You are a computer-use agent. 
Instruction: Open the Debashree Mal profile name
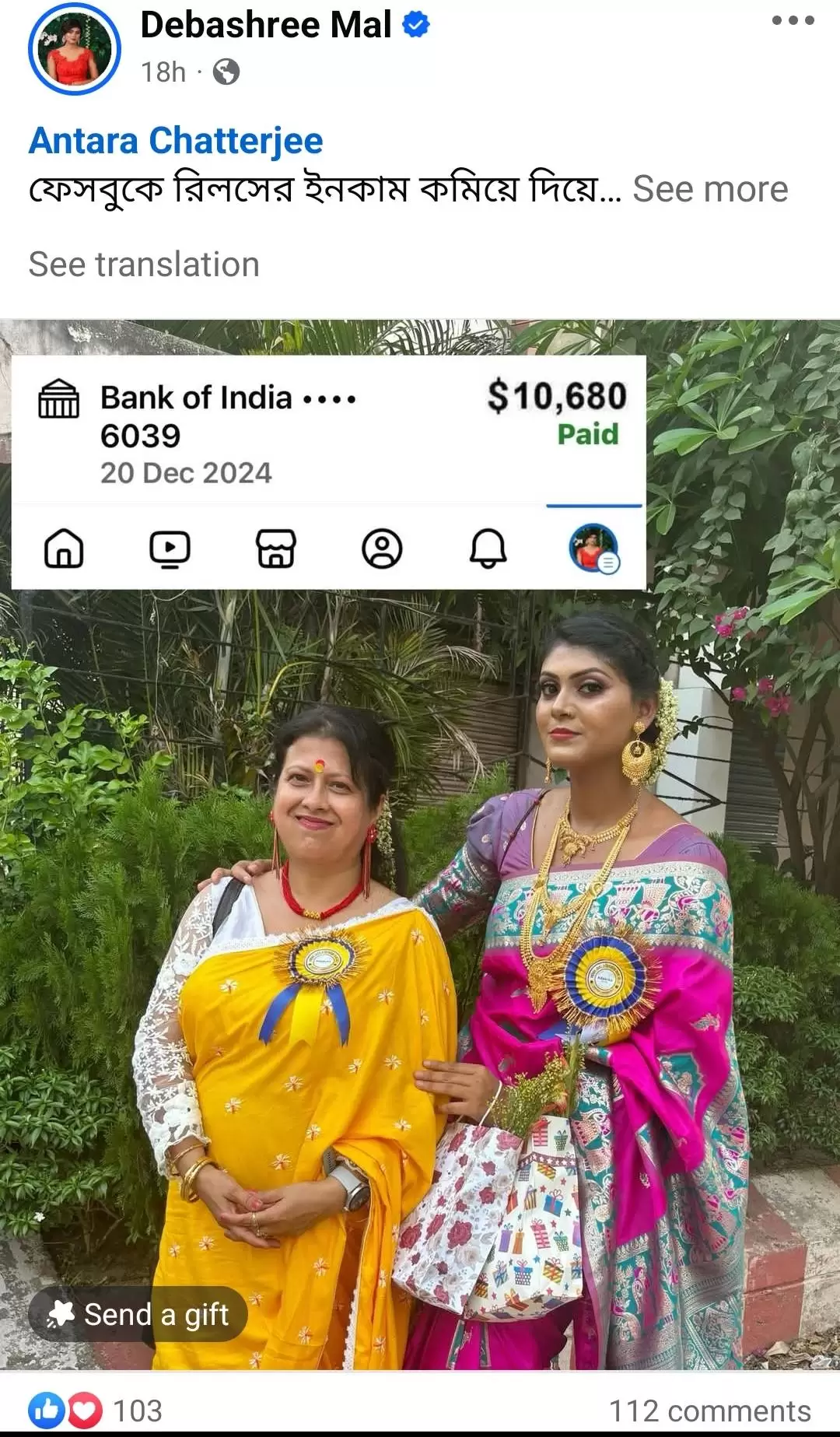(x=266, y=25)
